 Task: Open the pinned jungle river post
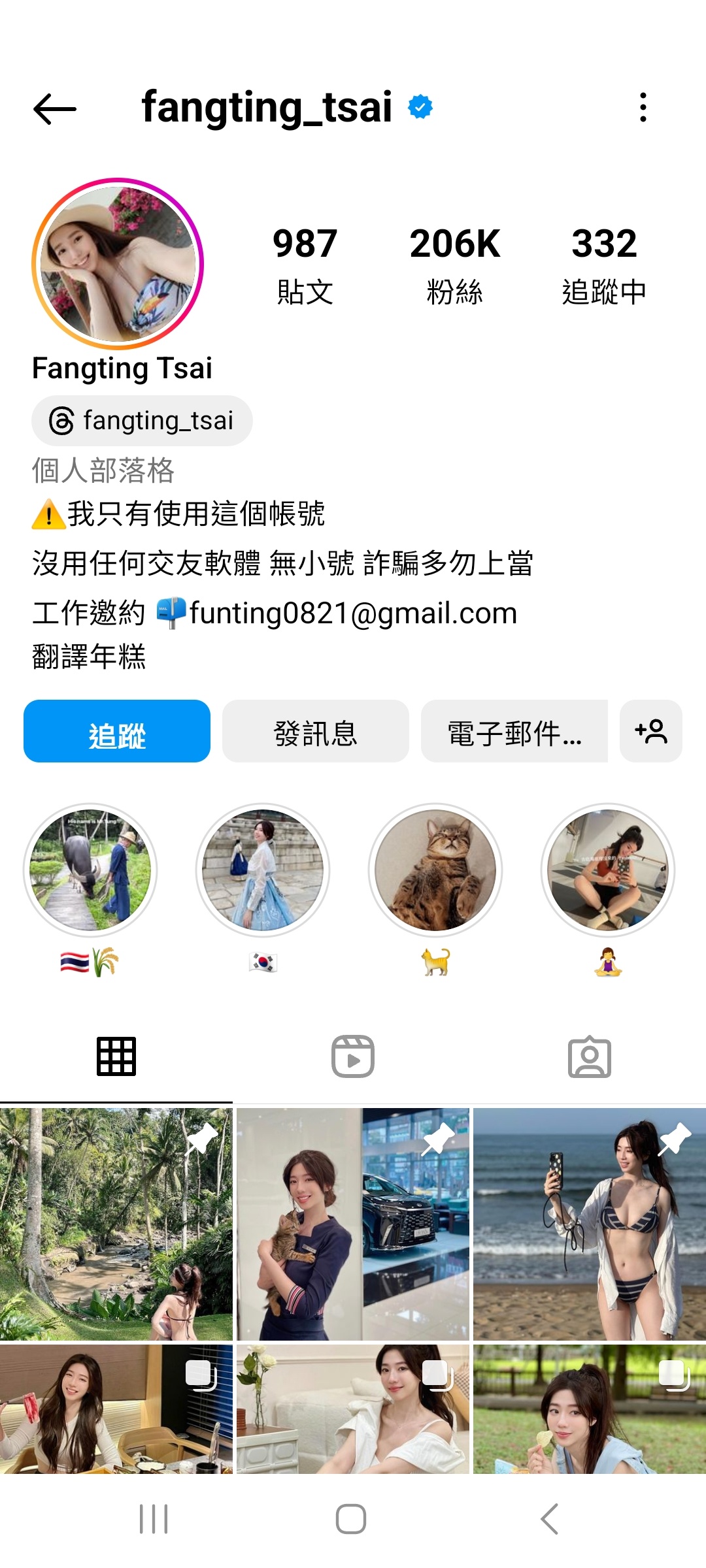[116, 1224]
